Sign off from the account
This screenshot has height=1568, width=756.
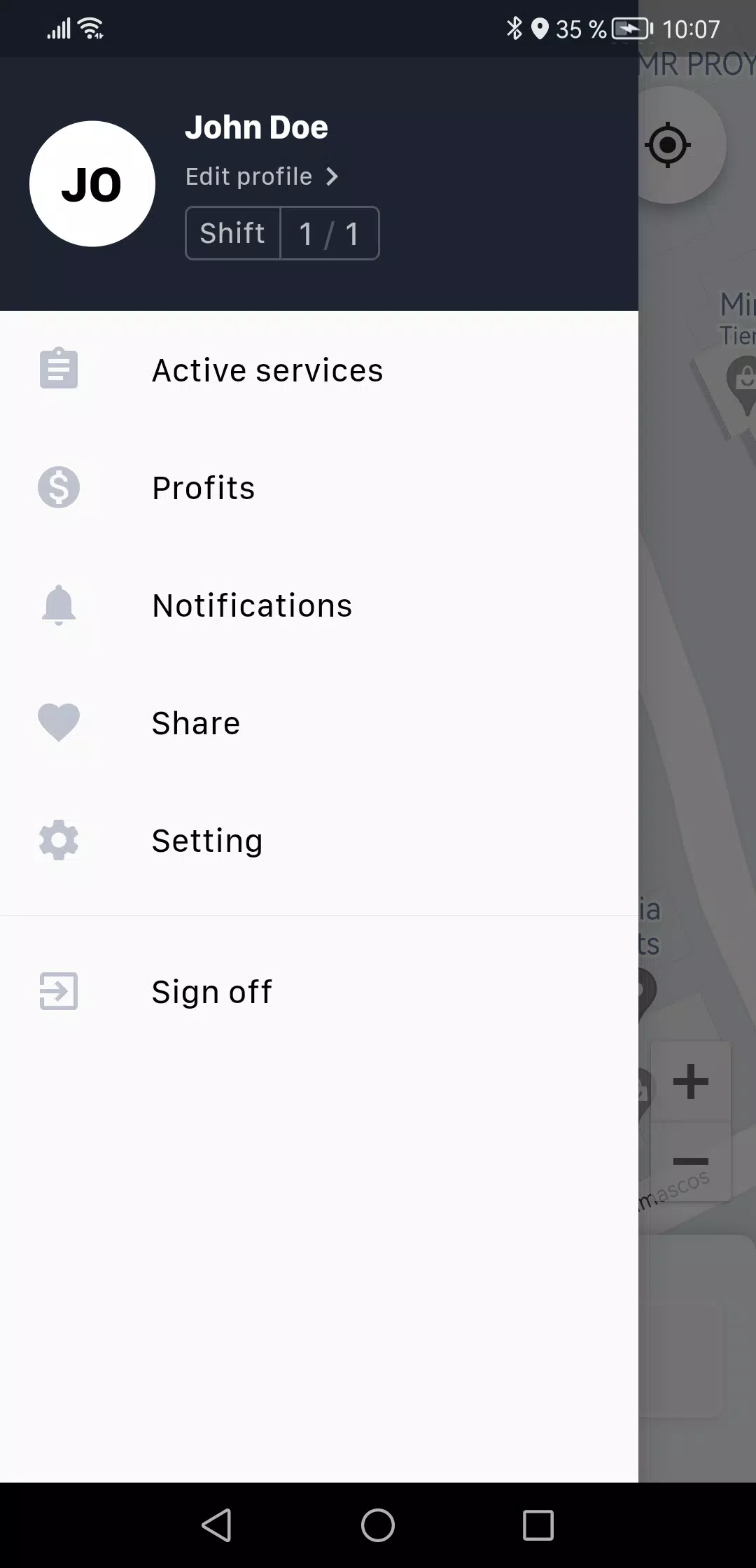pyautogui.click(x=211, y=992)
